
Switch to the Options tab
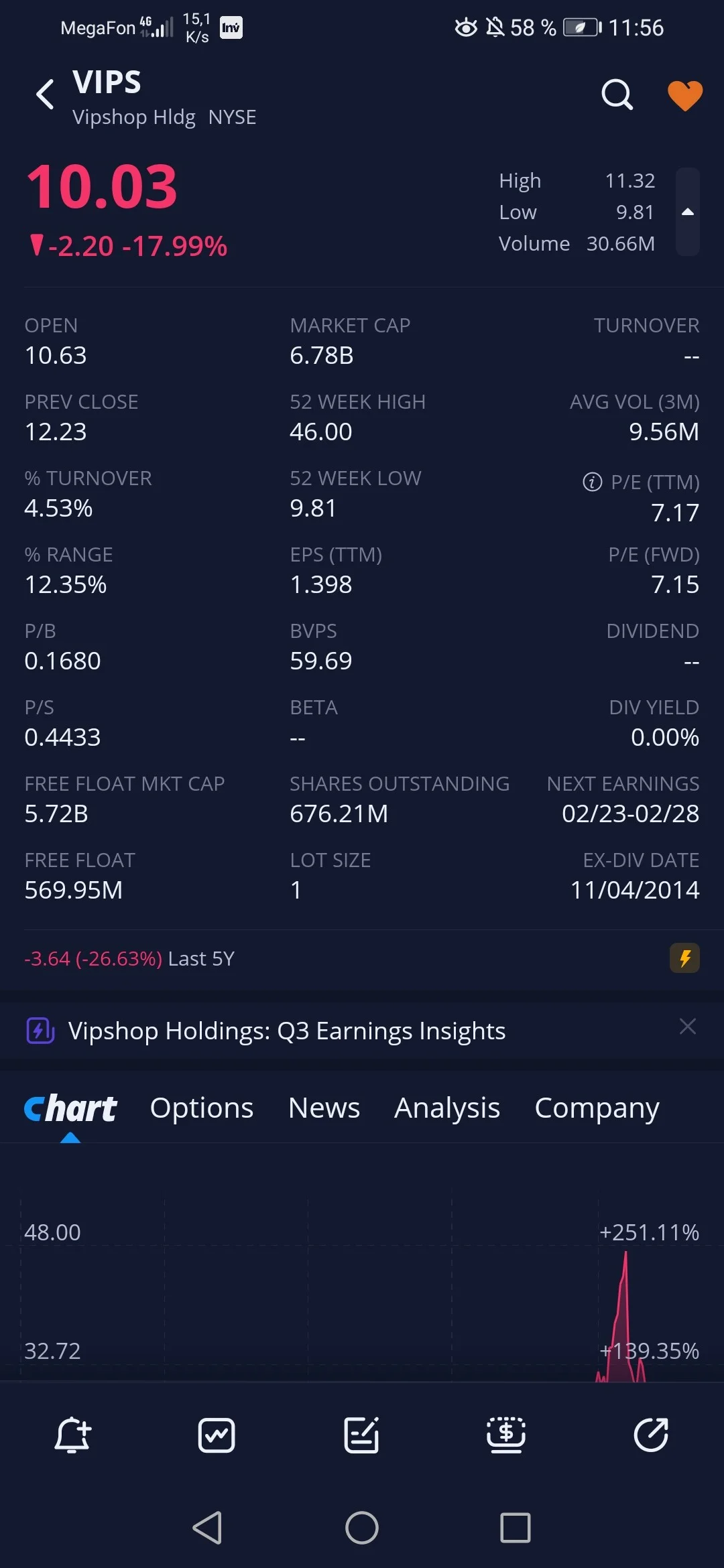click(x=202, y=1108)
